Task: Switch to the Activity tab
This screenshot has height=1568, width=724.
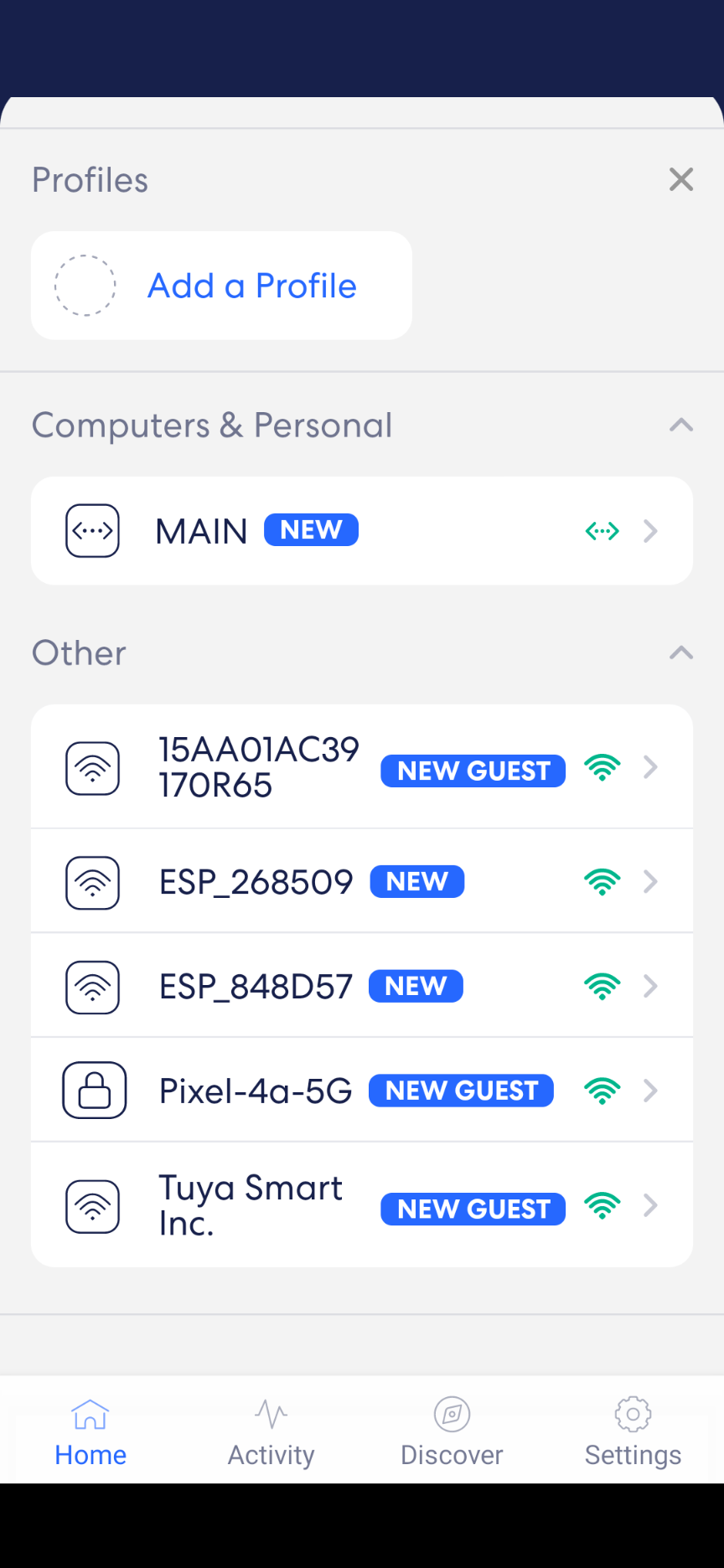Action: click(271, 1432)
